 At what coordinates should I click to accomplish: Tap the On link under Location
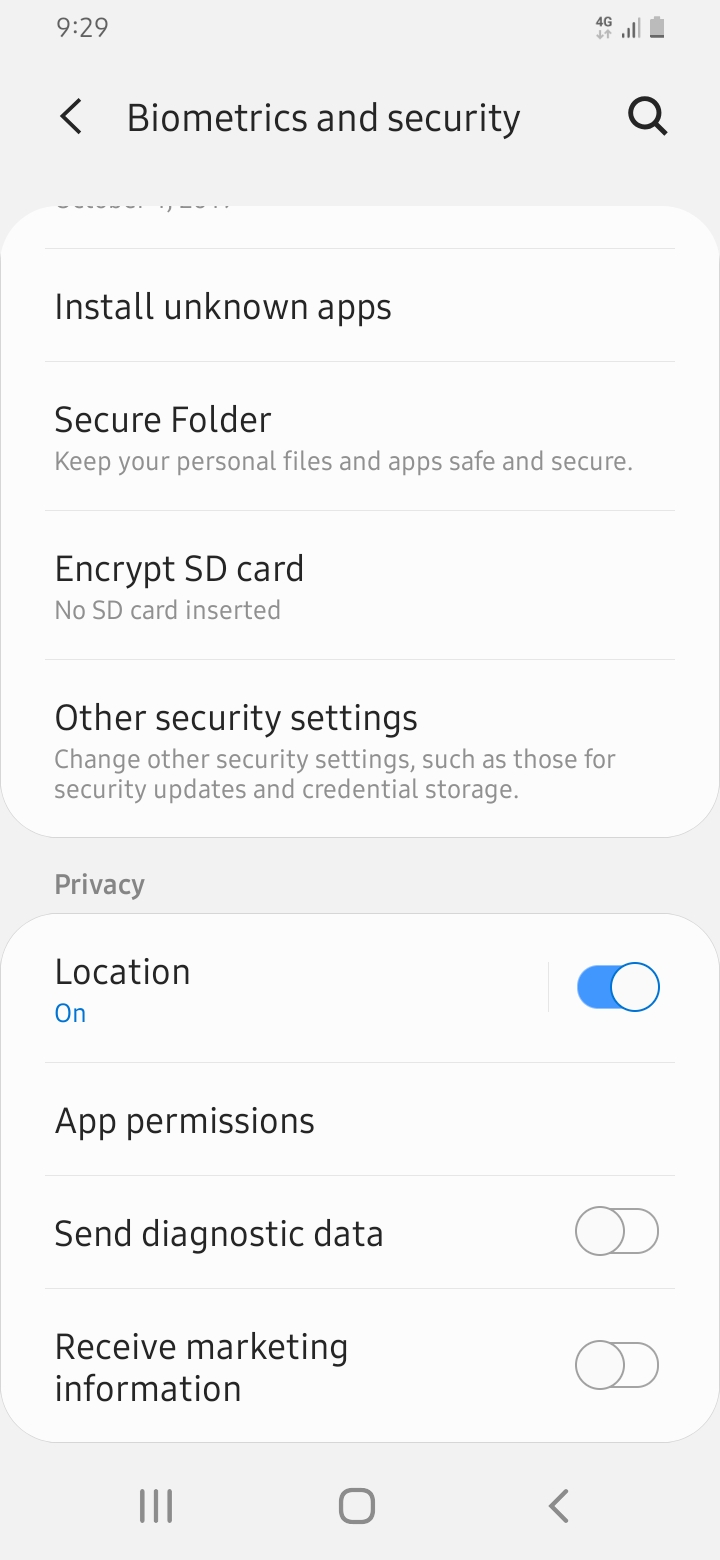[69, 1013]
